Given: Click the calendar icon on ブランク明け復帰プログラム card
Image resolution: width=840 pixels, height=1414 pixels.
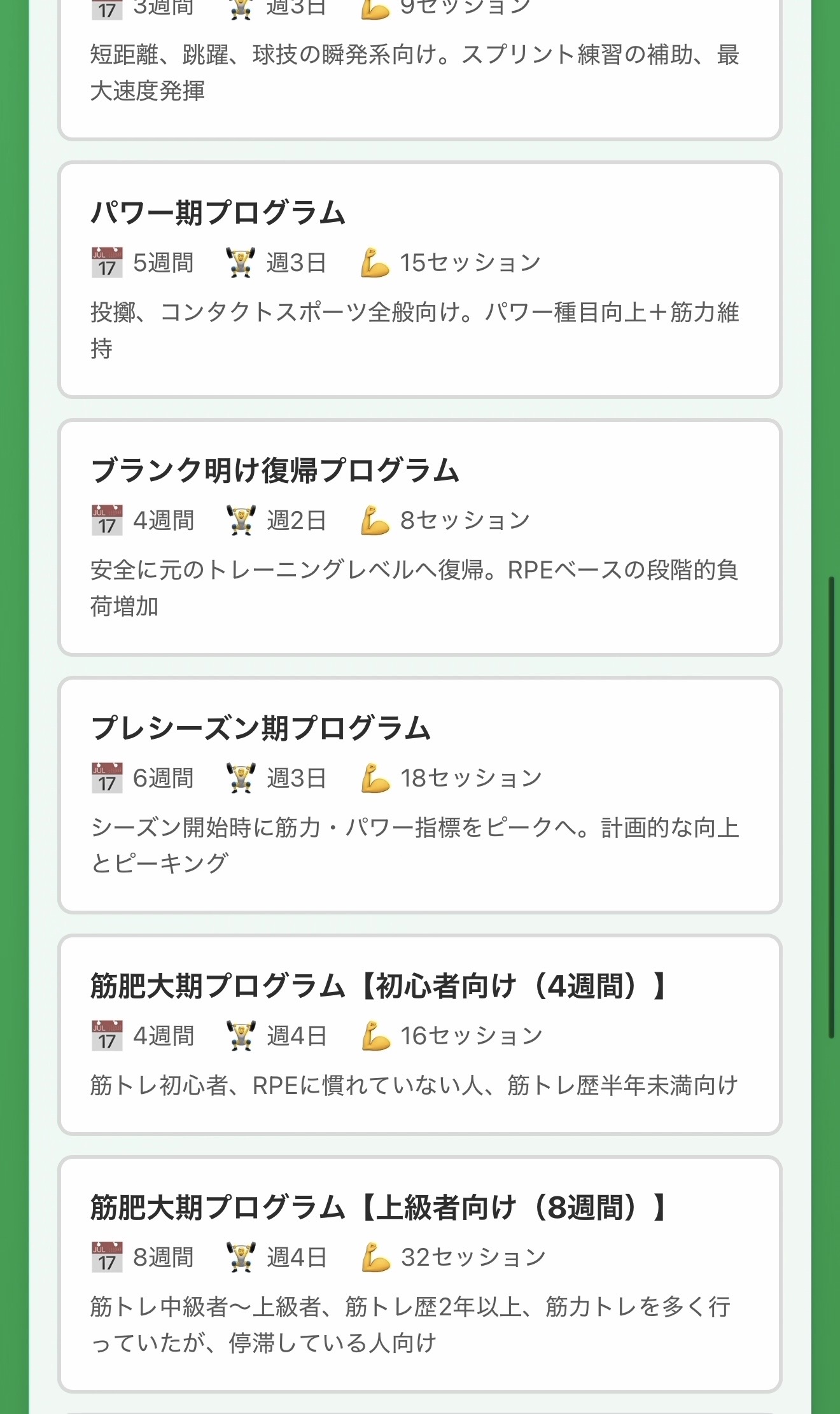Looking at the screenshot, I should [107, 519].
